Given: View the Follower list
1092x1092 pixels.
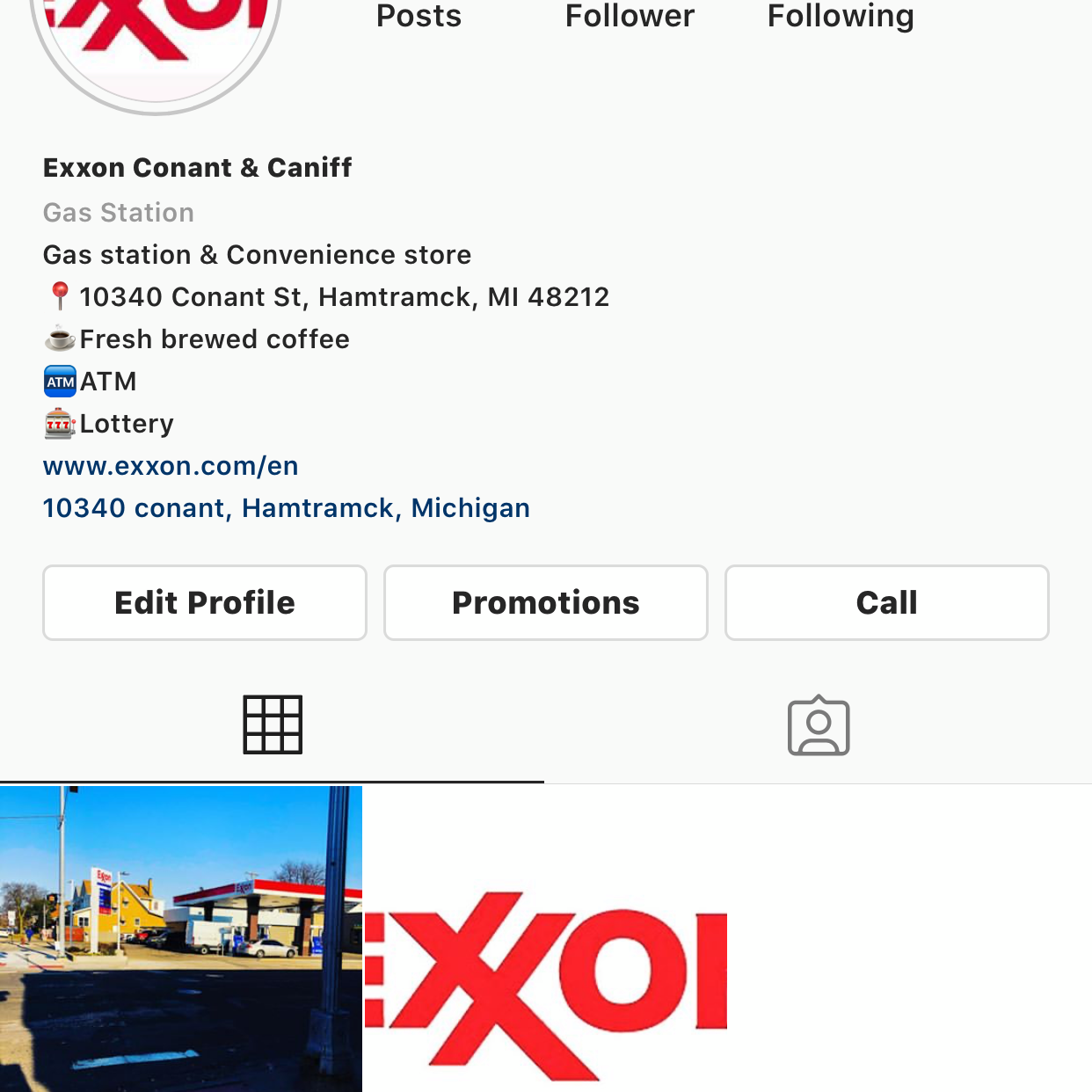Looking at the screenshot, I should tap(630, 16).
